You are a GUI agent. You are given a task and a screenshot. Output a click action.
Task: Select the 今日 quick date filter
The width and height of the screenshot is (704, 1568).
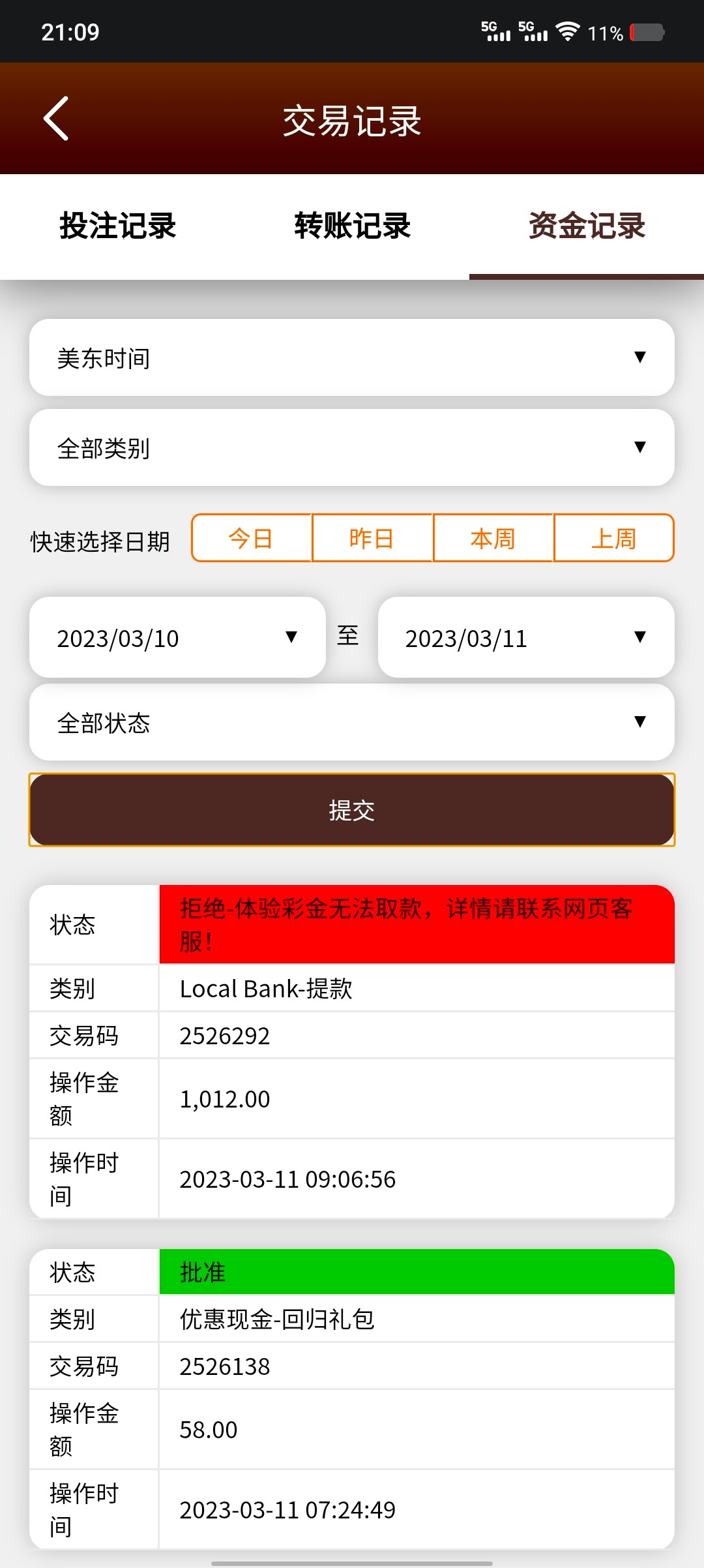coord(250,537)
